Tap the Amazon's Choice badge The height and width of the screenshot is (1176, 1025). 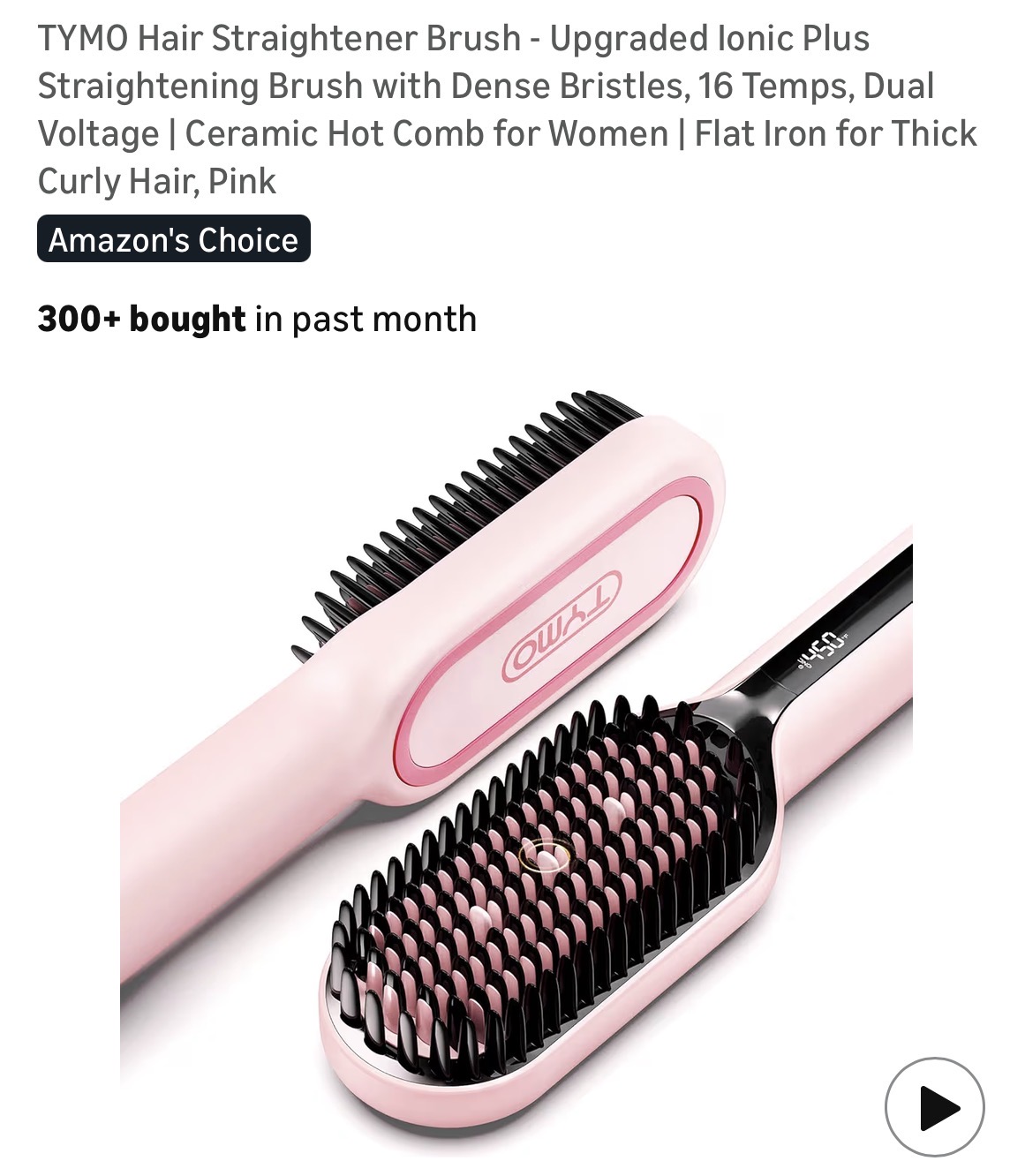(174, 239)
